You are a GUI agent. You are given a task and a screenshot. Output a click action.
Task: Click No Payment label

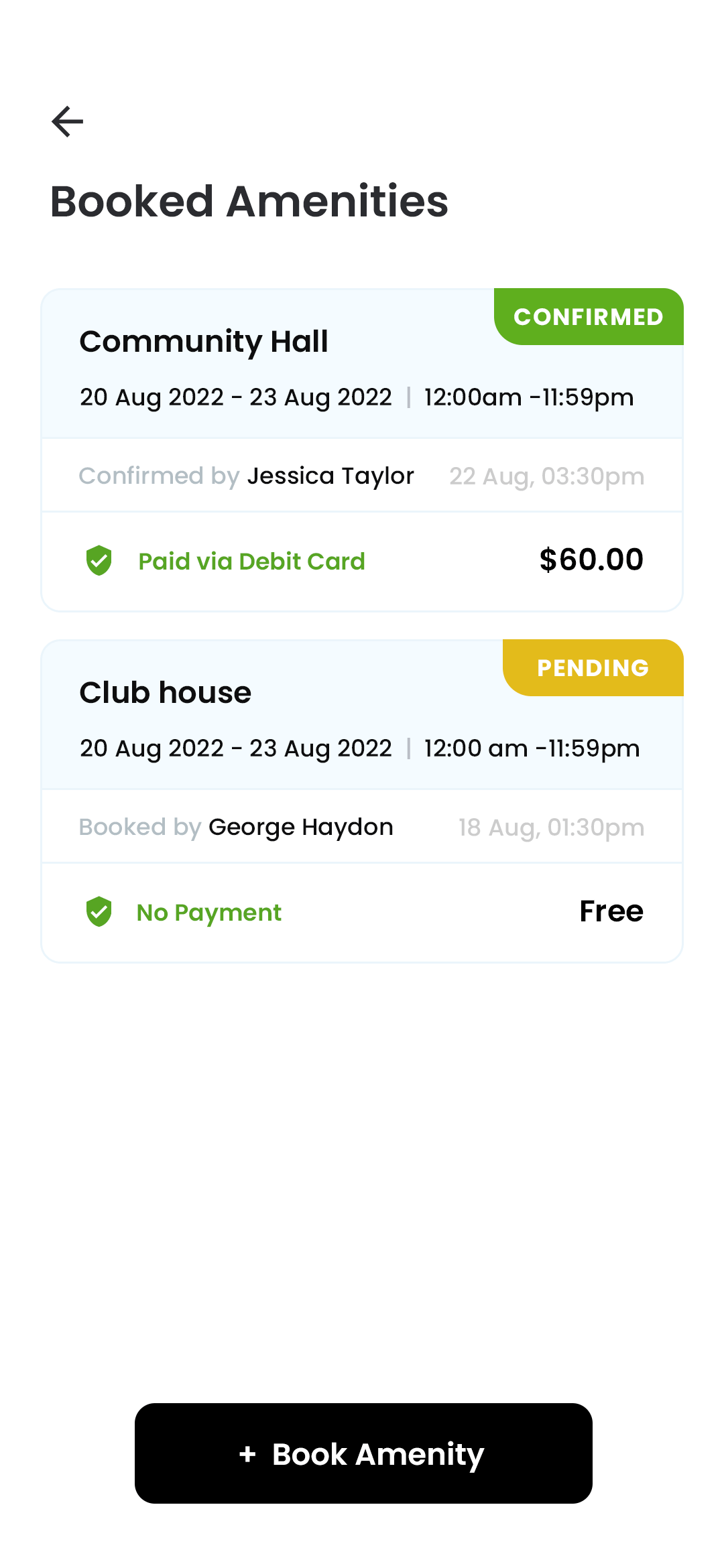[208, 912]
